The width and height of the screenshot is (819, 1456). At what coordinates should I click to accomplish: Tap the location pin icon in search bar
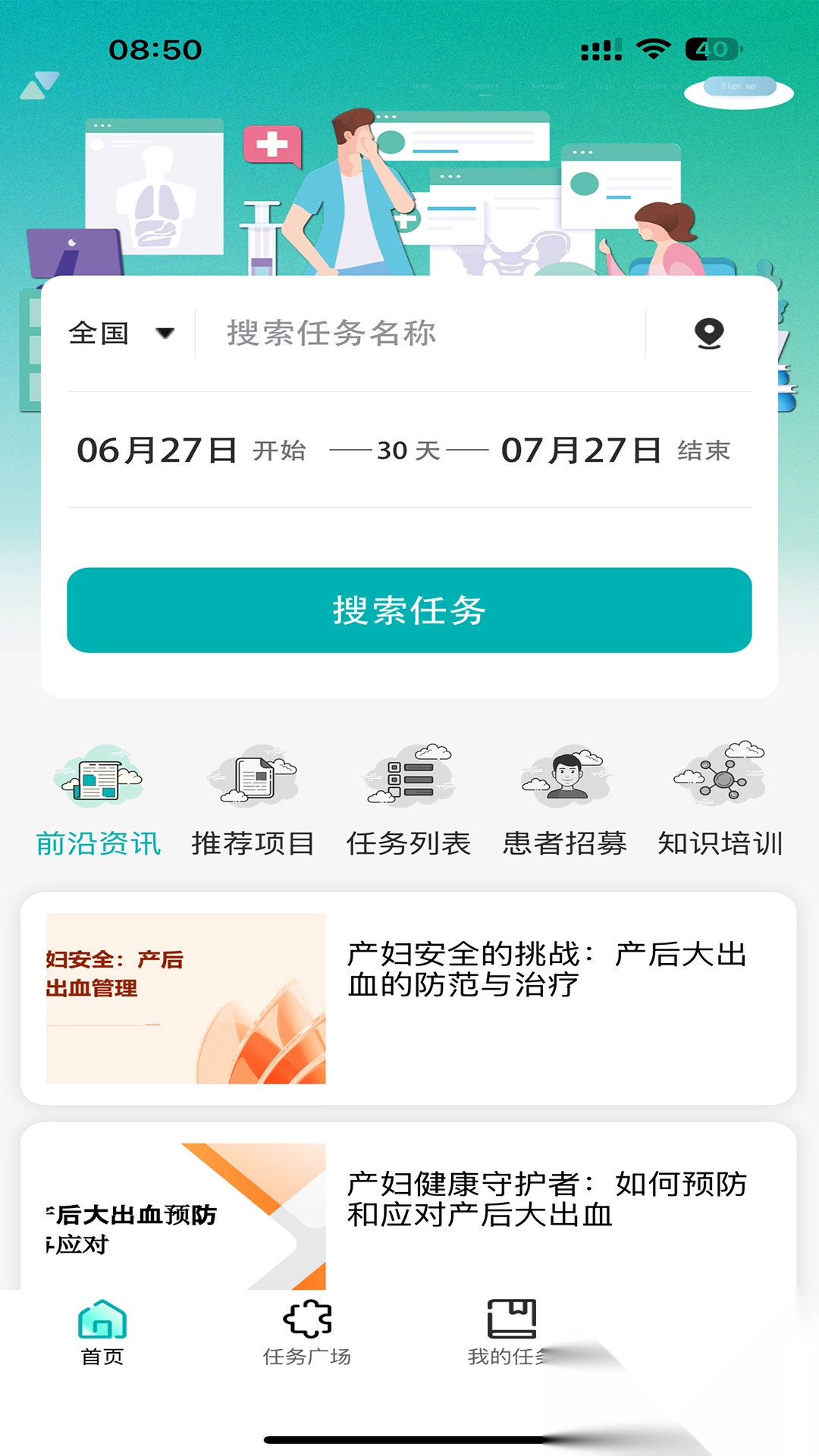(x=708, y=334)
